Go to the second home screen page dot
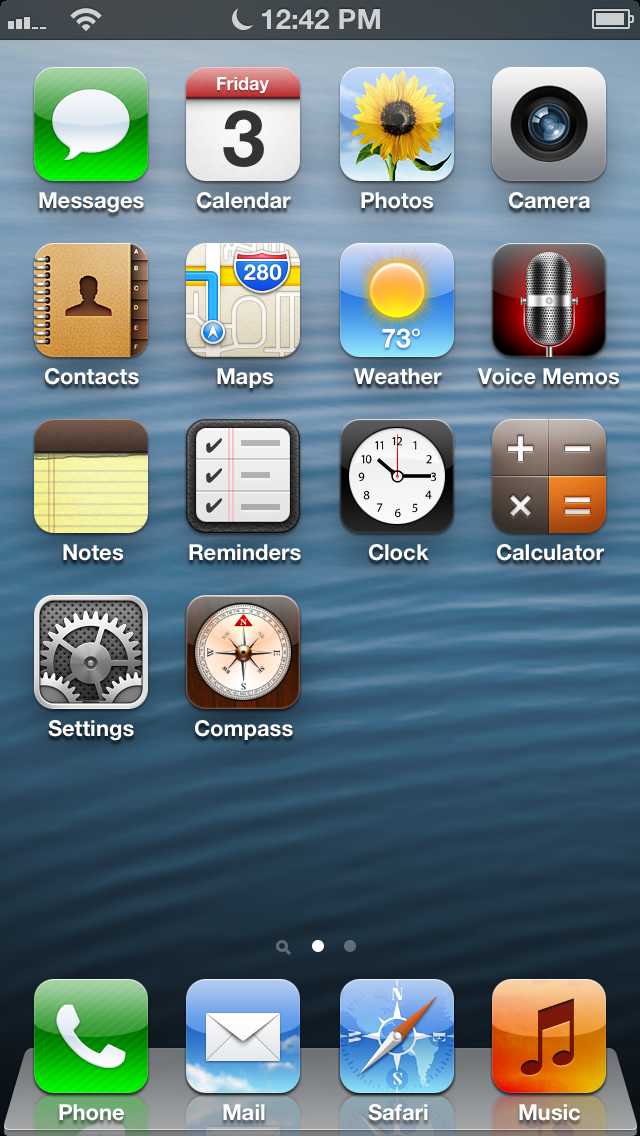The height and width of the screenshot is (1136, 640). (x=350, y=946)
